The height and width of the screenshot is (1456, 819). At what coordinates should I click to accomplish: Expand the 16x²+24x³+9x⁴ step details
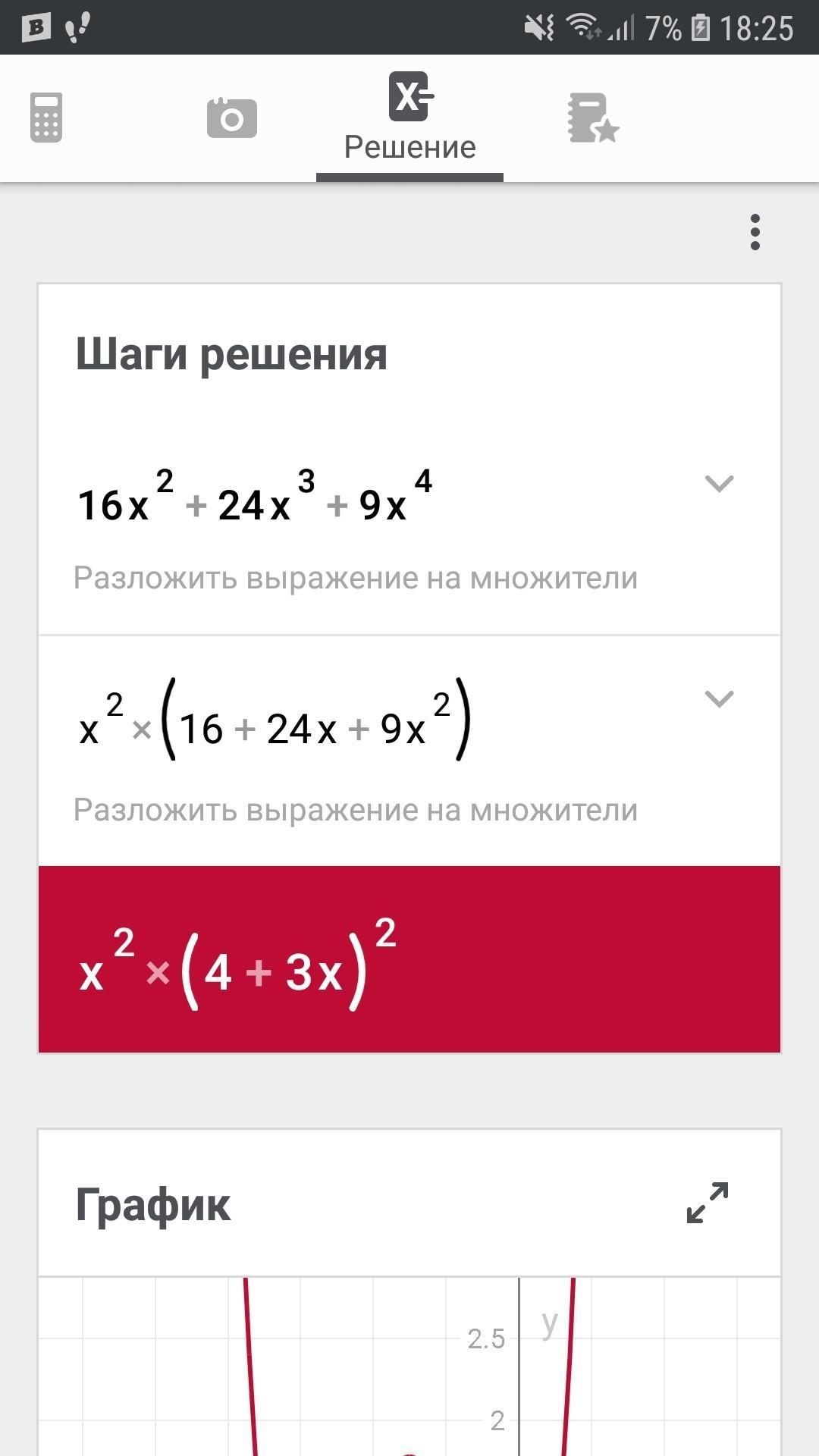point(719,483)
